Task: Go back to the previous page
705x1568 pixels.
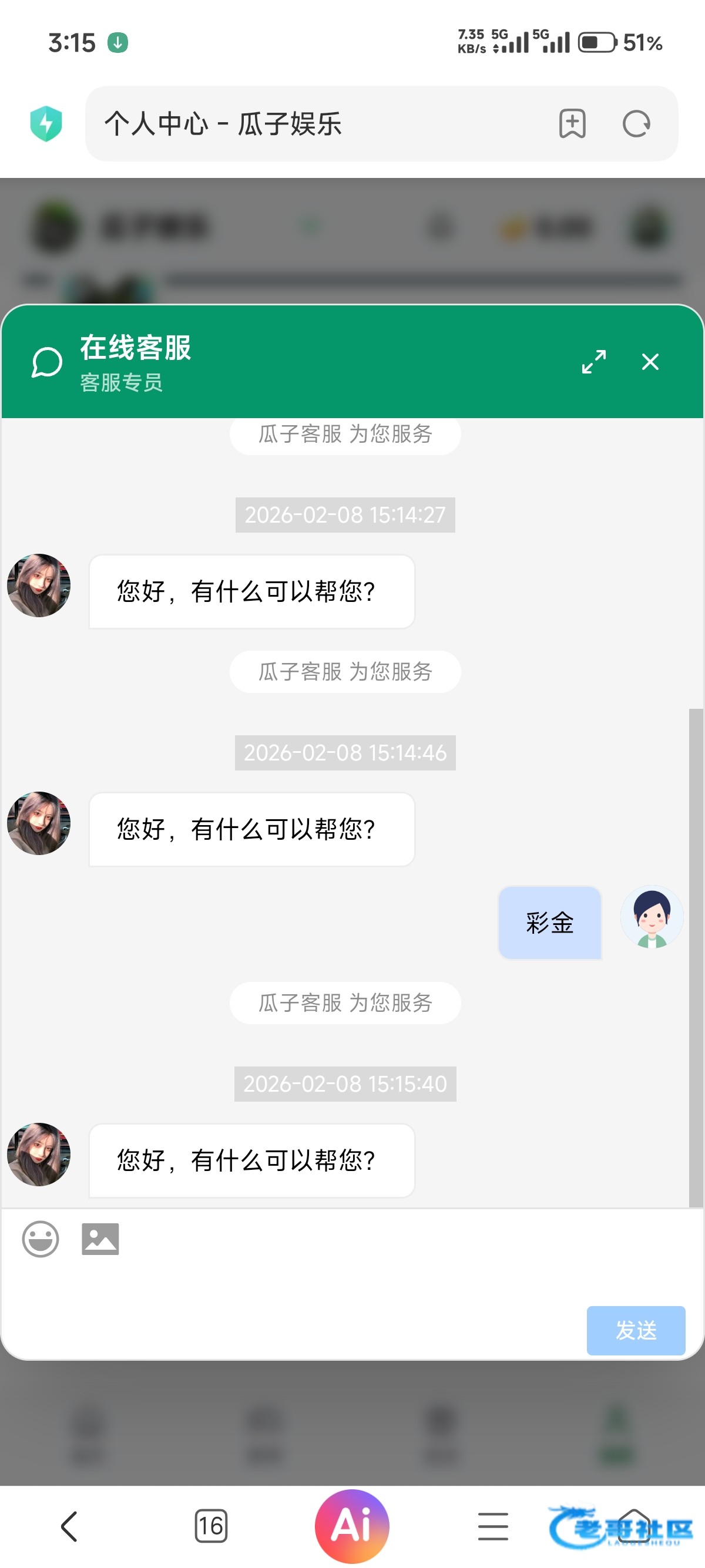Action: 69,1526
